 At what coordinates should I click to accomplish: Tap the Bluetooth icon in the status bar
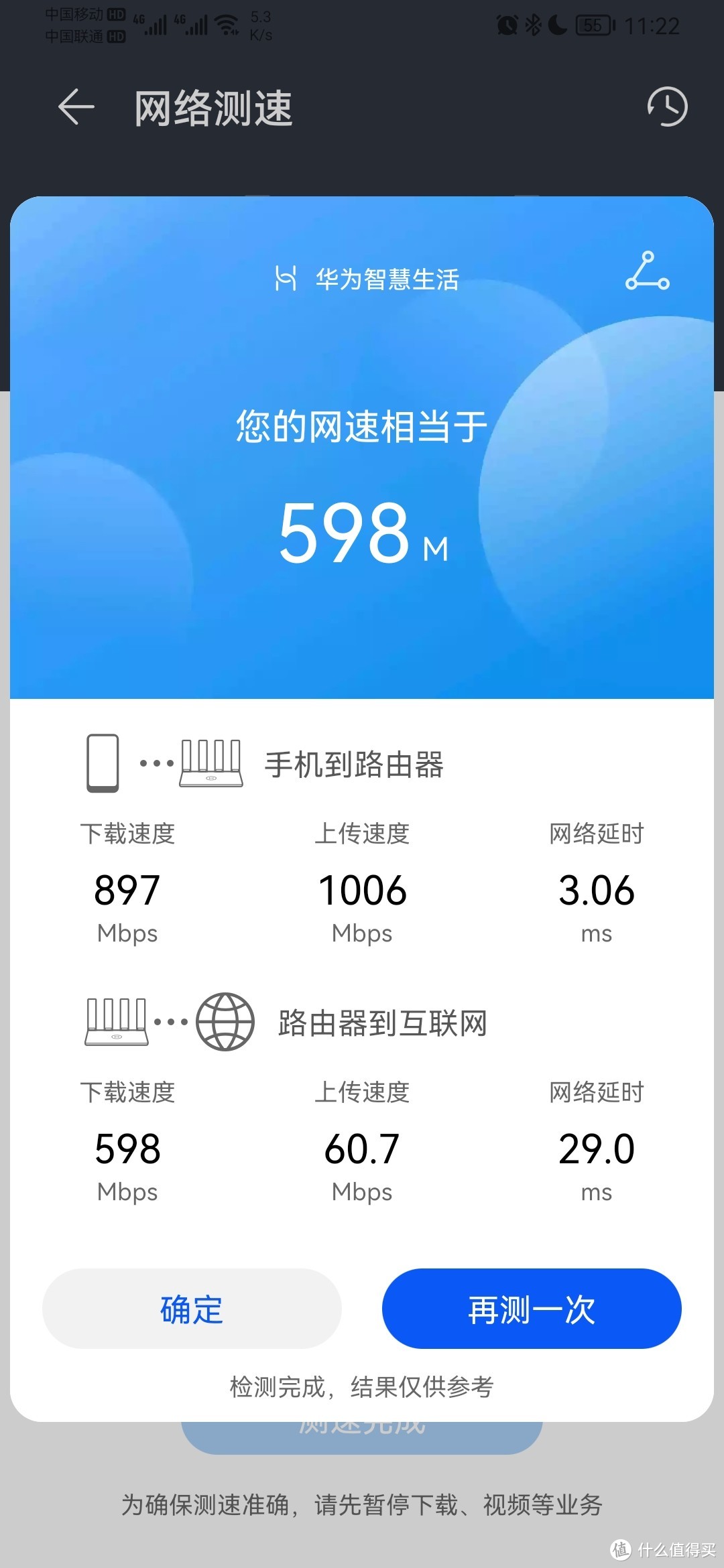click(x=532, y=23)
